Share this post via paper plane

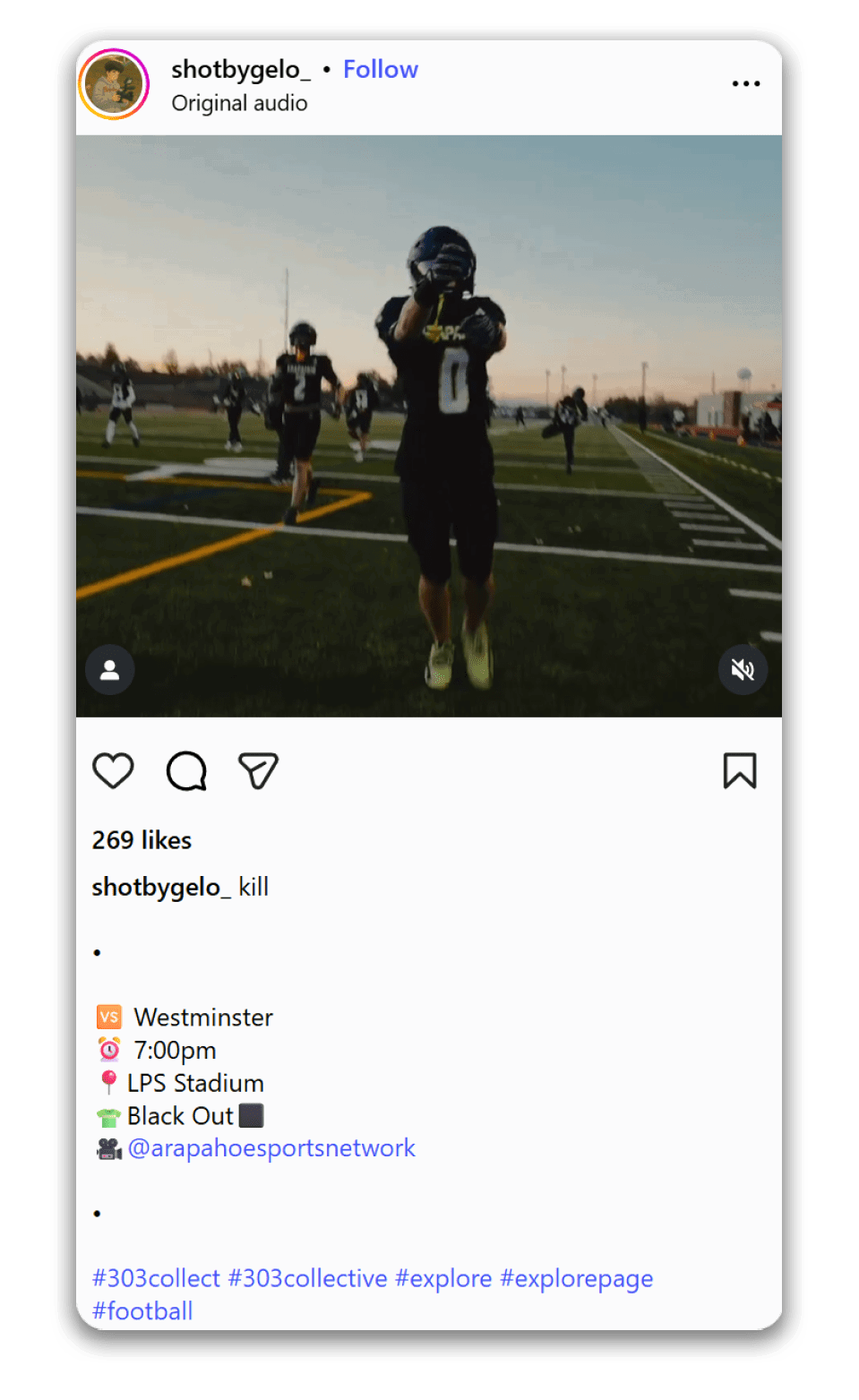(258, 770)
